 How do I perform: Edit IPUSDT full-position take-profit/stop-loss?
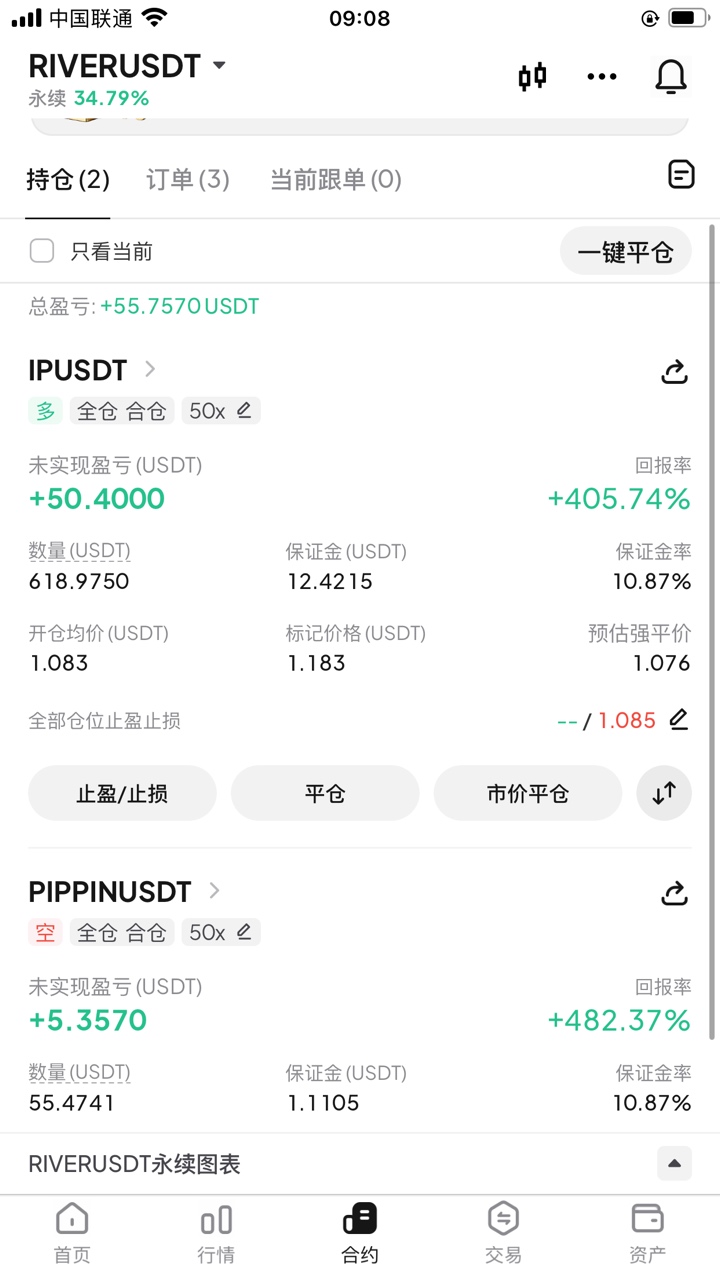(679, 719)
